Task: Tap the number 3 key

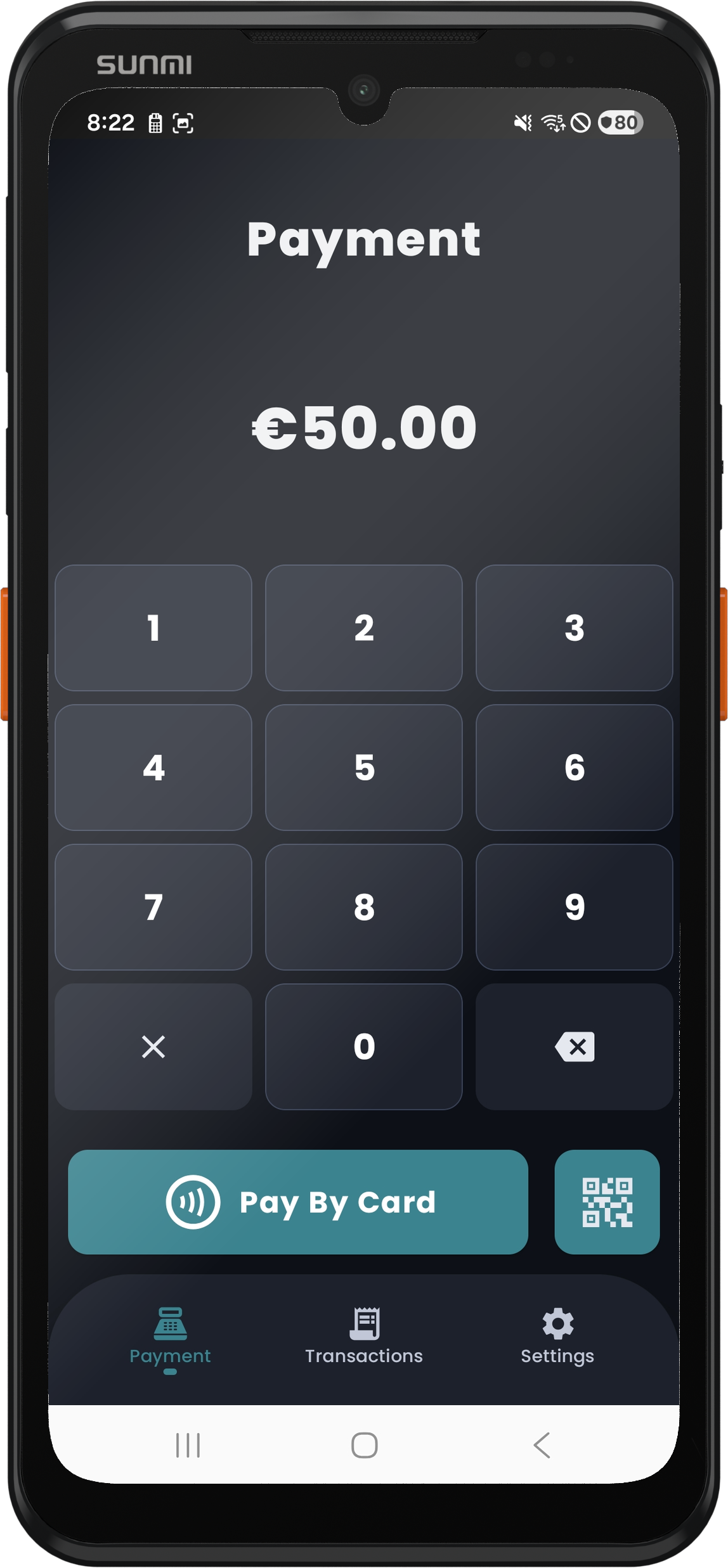Action: pos(574,628)
